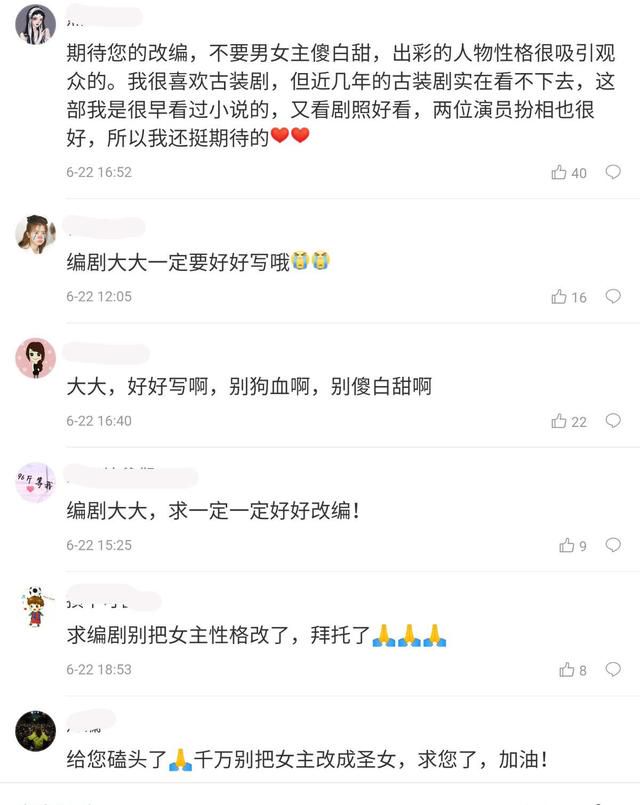Like the comment posted 6-22 18:53

click(x=567, y=670)
